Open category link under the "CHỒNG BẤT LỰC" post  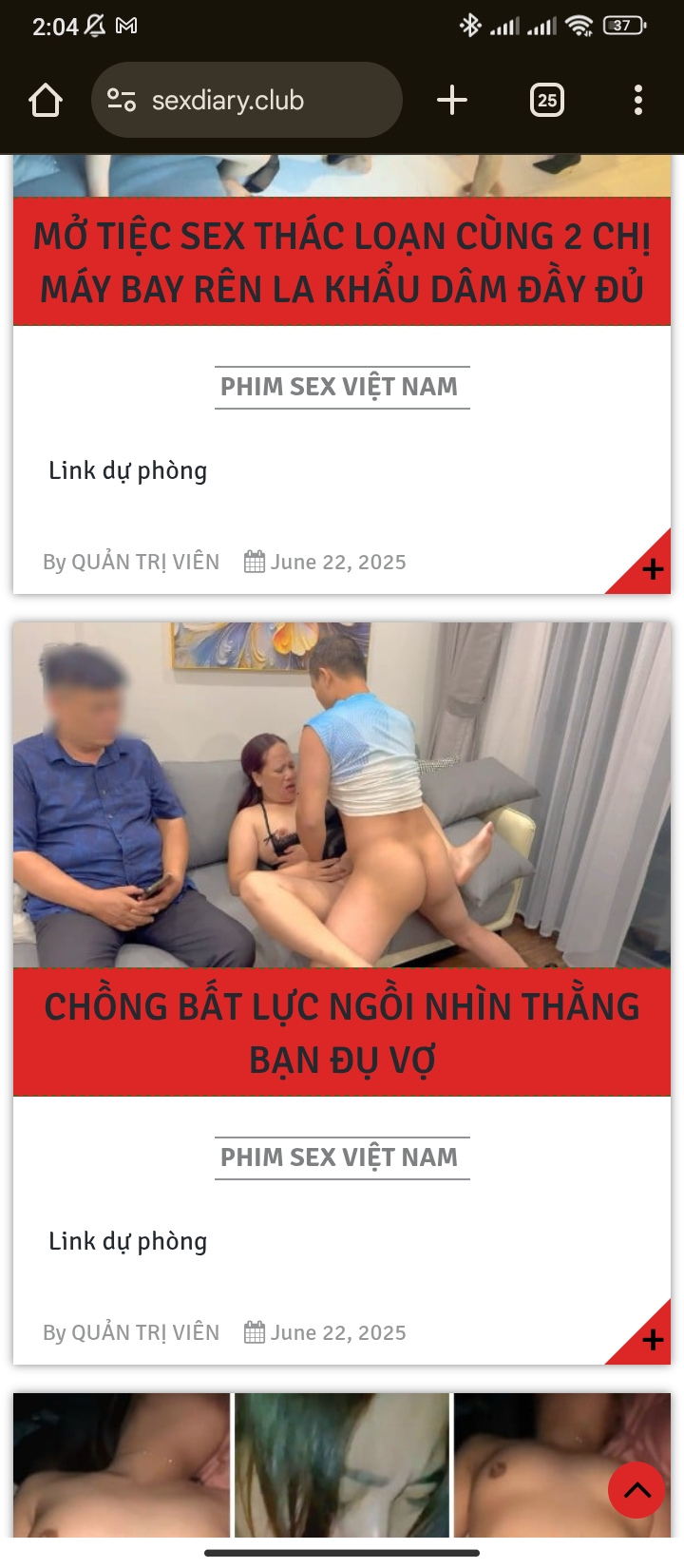(x=340, y=1157)
